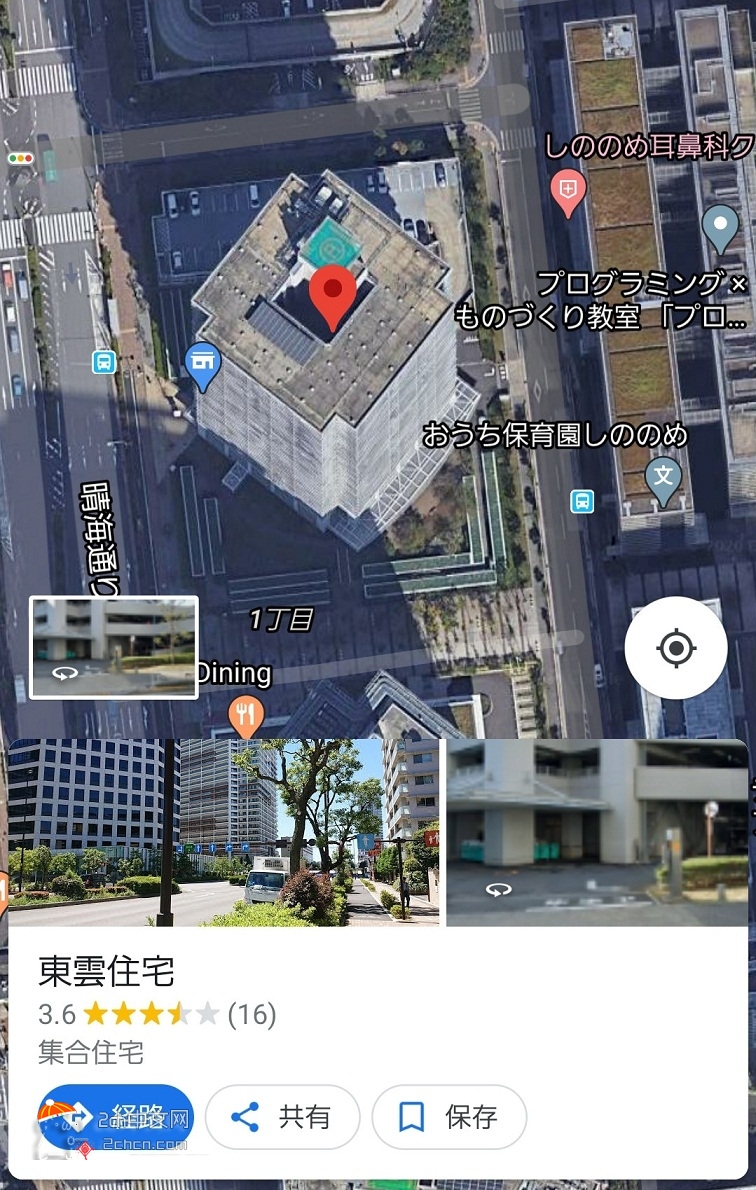
Task: Open the 360 building entrance photo
Action: tap(596, 832)
